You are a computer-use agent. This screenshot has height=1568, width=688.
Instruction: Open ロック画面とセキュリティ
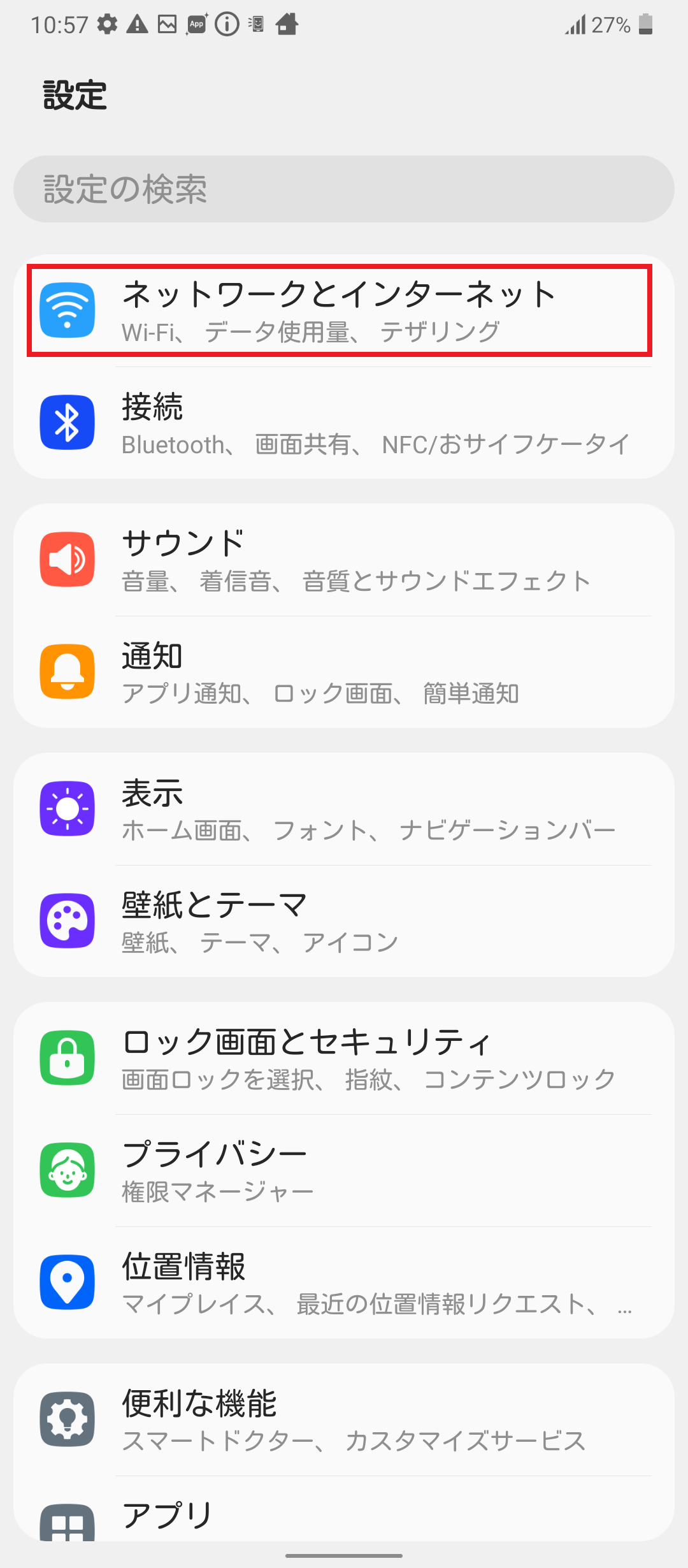click(x=344, y=1059)
